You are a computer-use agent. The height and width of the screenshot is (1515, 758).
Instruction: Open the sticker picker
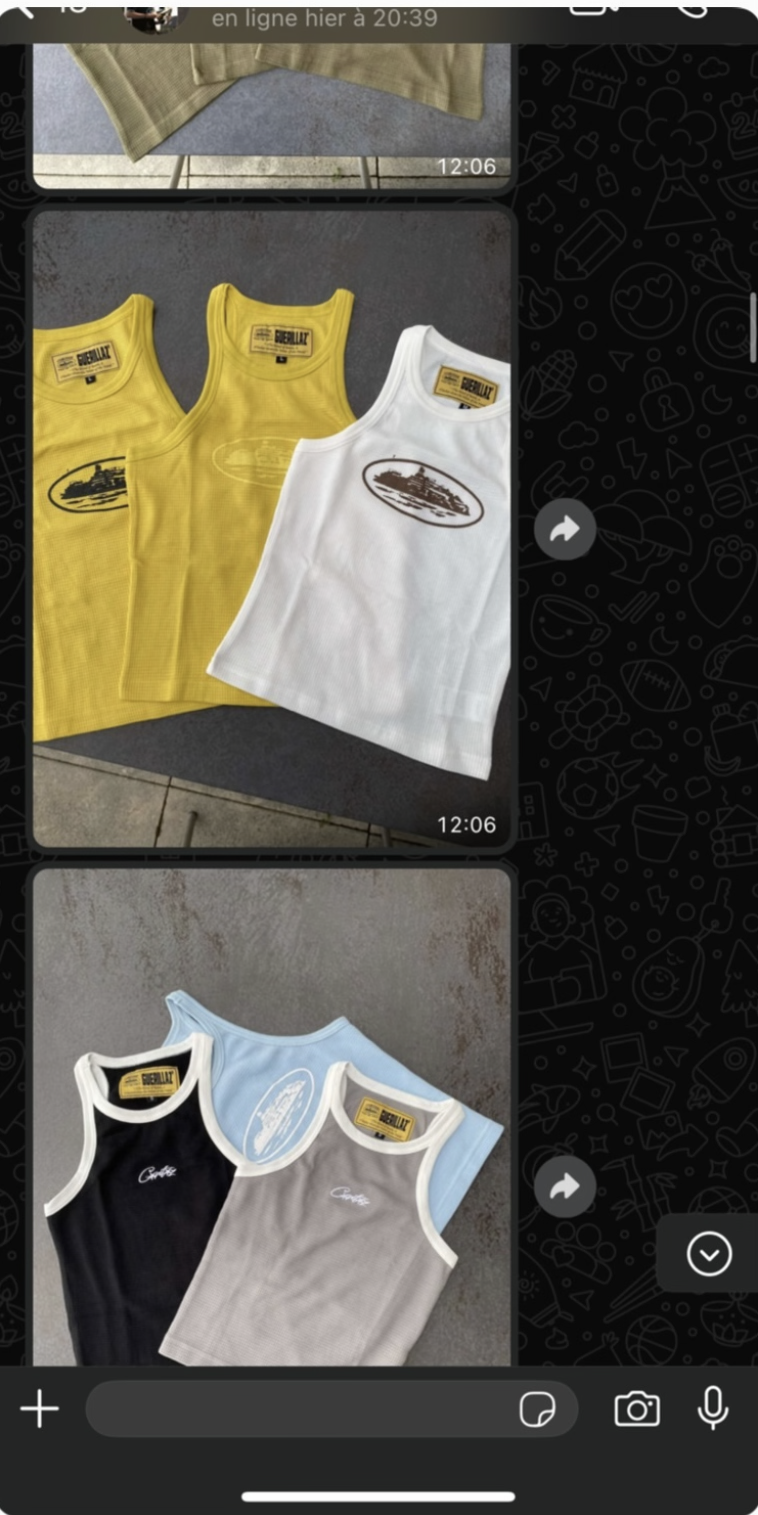[x=538, y=1409]
